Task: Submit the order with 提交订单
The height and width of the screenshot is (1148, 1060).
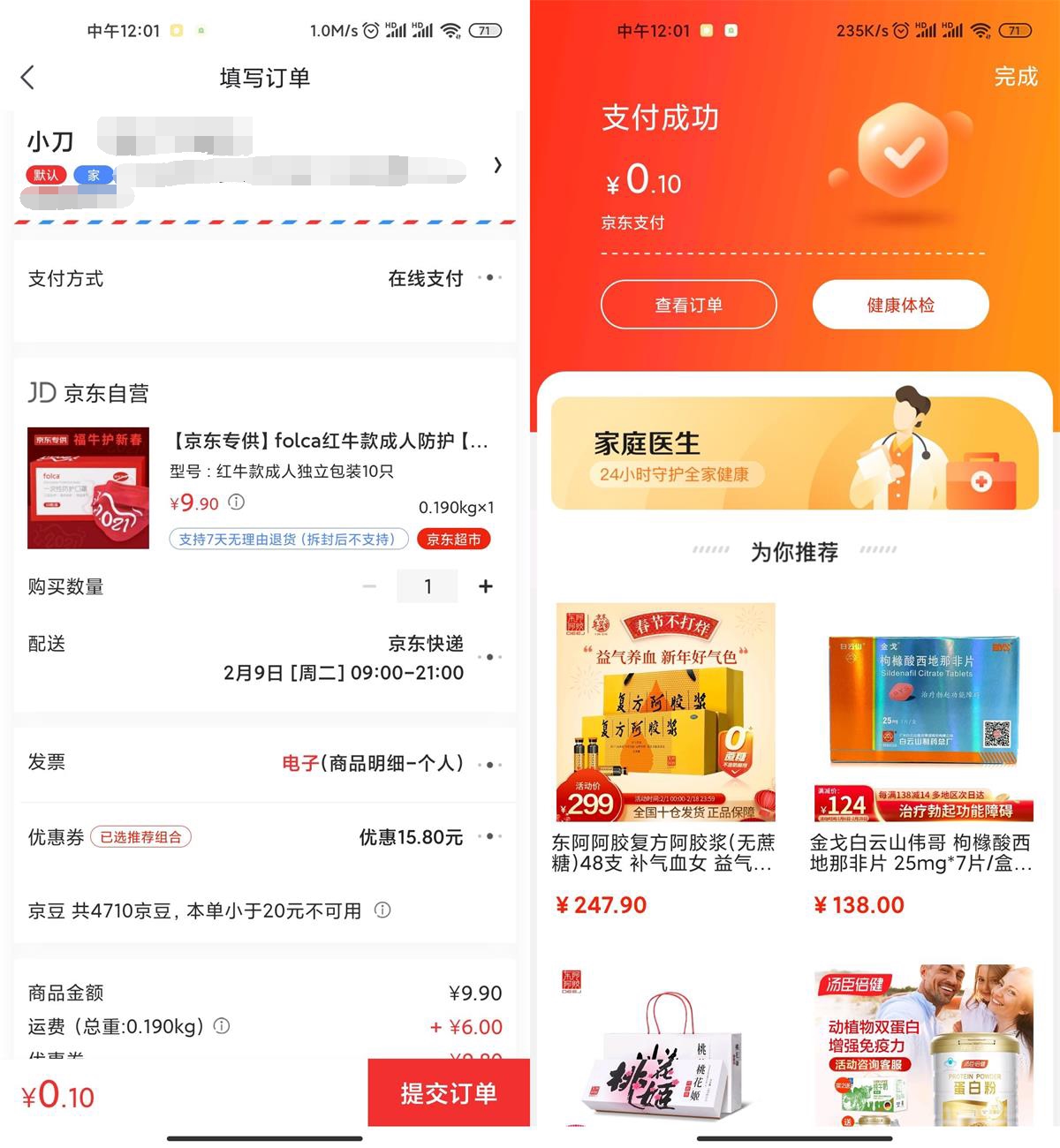Action: pos(448,1093)
